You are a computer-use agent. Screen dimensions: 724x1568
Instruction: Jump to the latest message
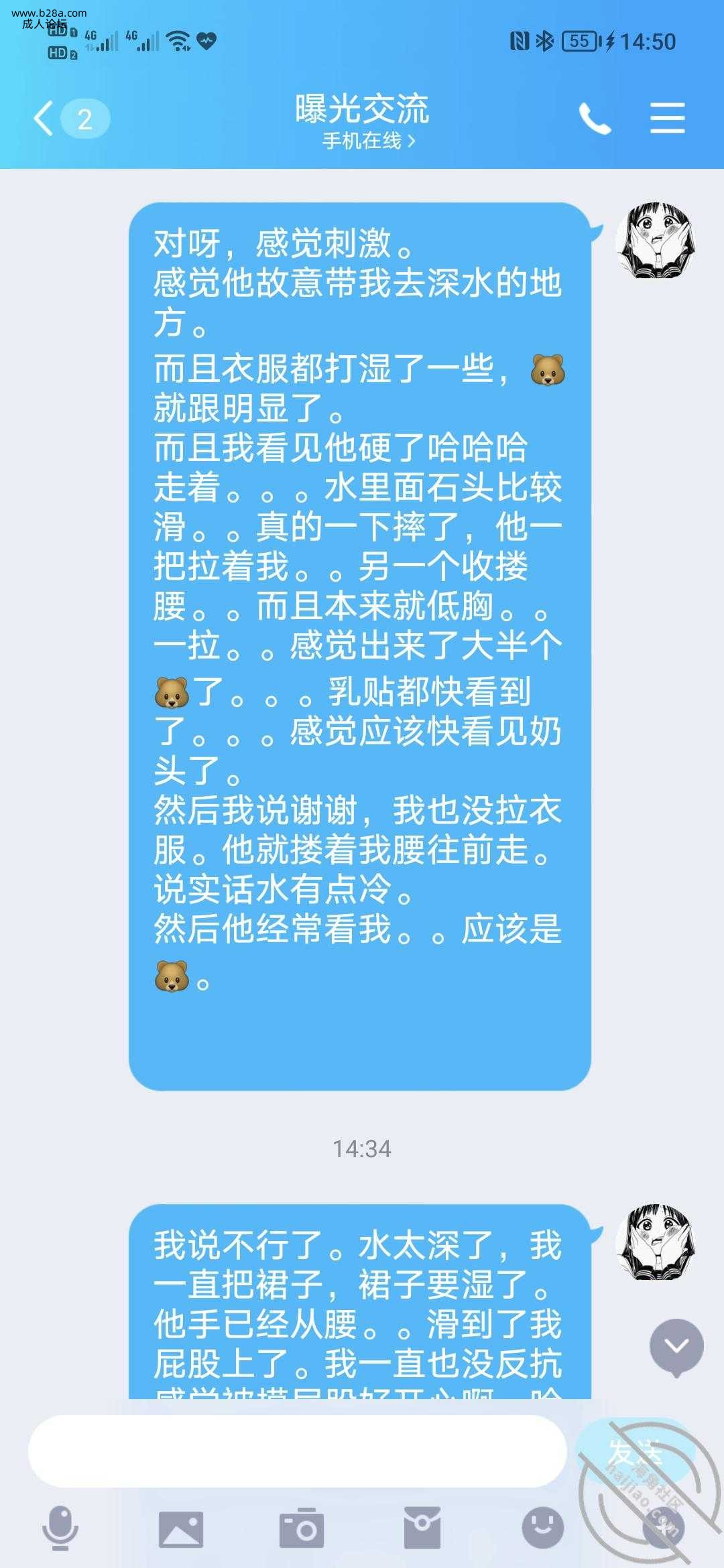click(676, 1347)
